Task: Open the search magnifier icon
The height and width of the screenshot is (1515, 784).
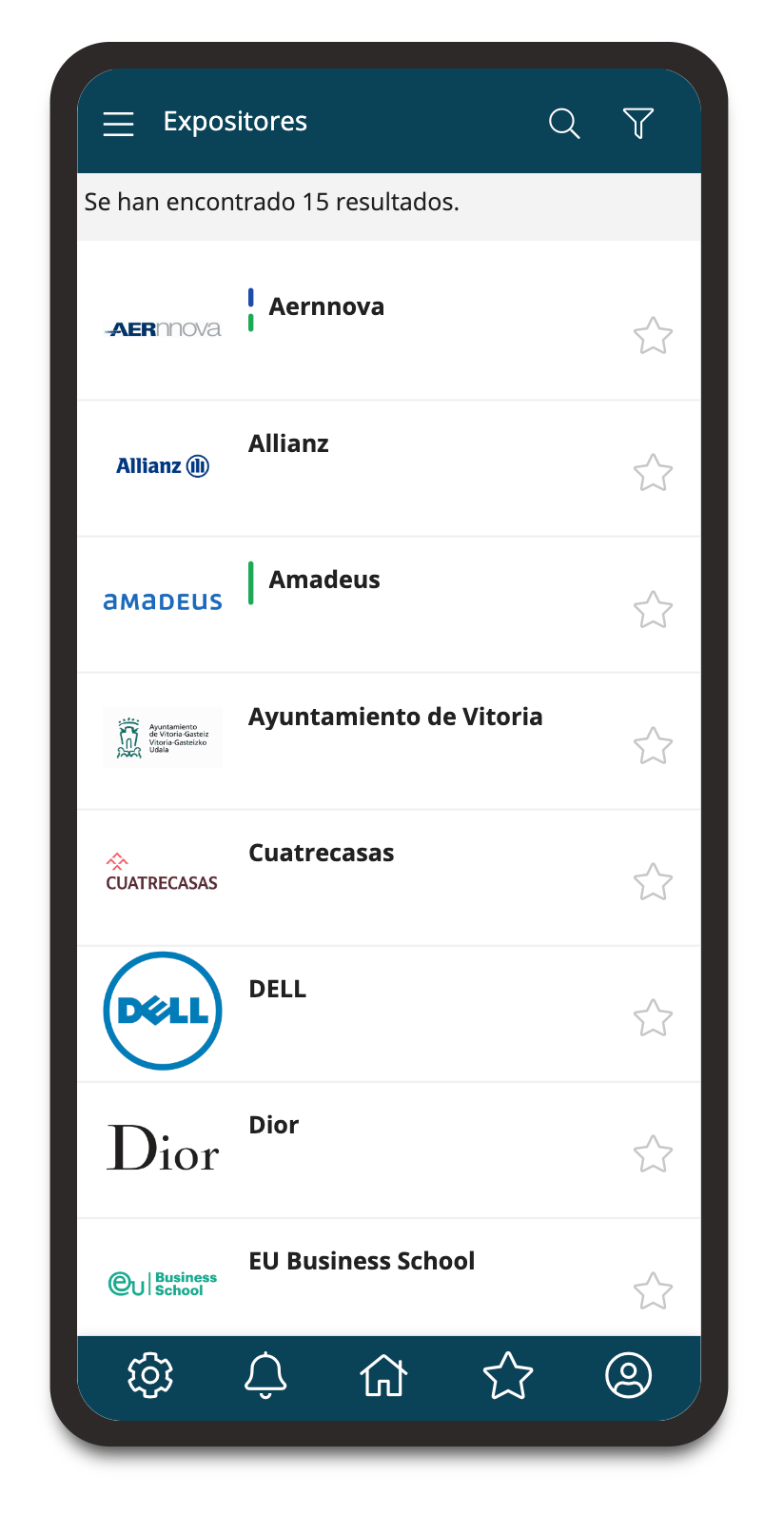Action: click(x=564, y=124)
